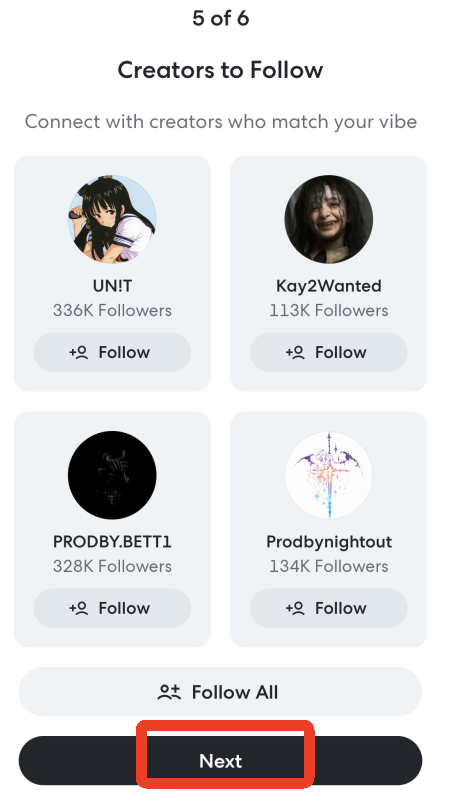Continue with the Next button
The height and width of the screenshot is (797, 459).
coord(220,761)
